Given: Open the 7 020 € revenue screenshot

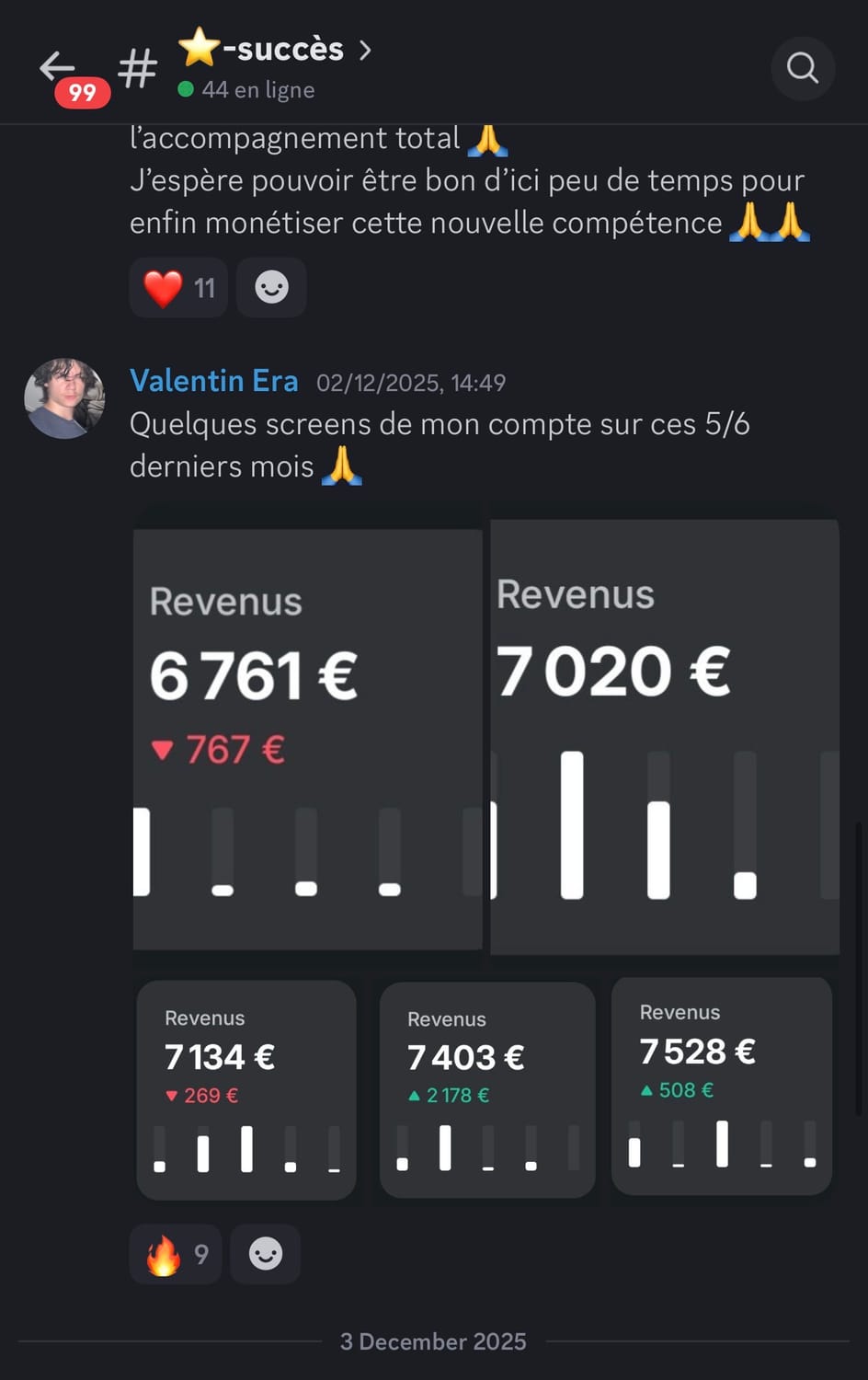Looking at the screenshot, I should pos(665,736).
